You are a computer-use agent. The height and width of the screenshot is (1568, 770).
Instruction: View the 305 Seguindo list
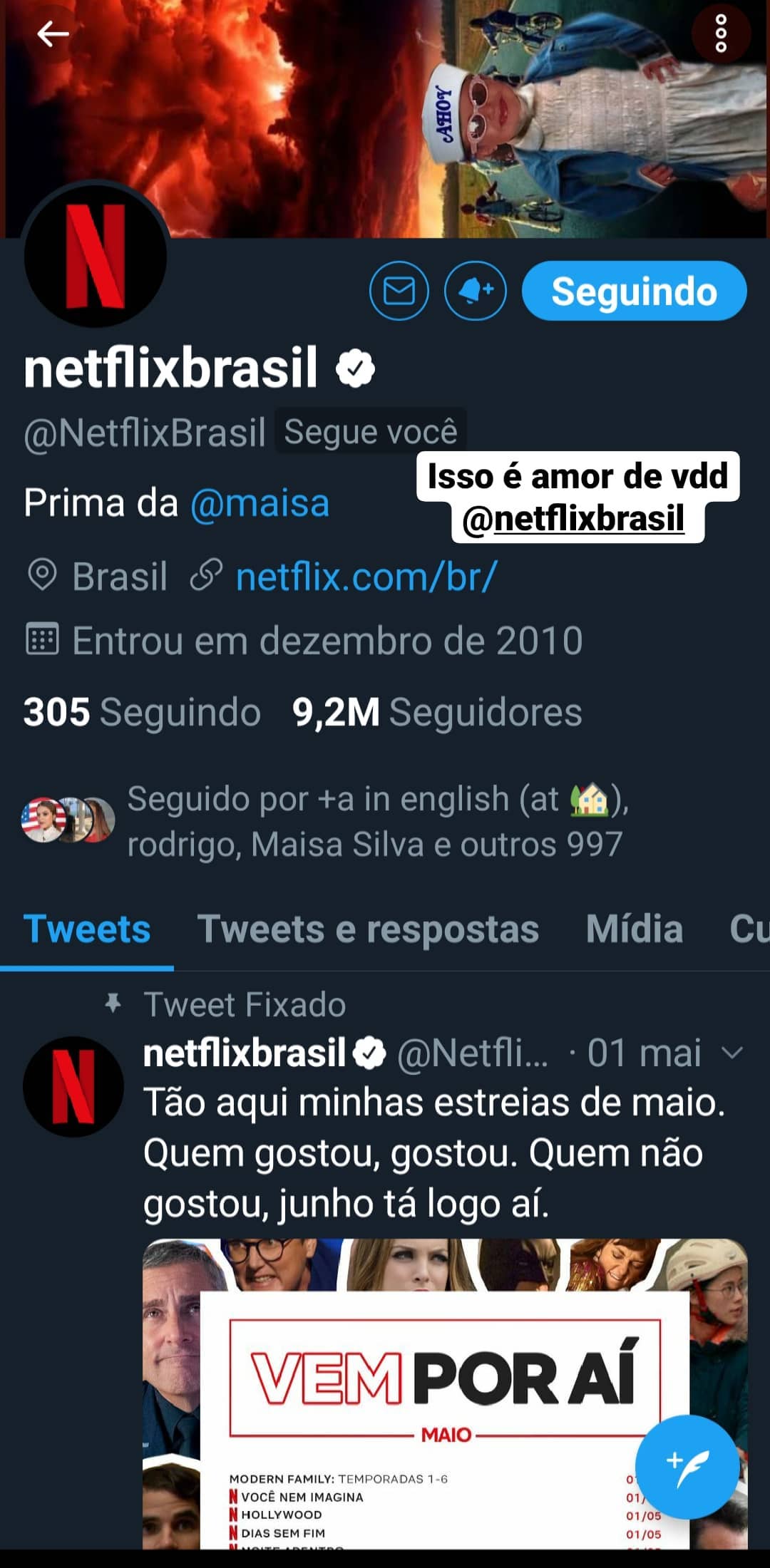(x=142, y=712)
